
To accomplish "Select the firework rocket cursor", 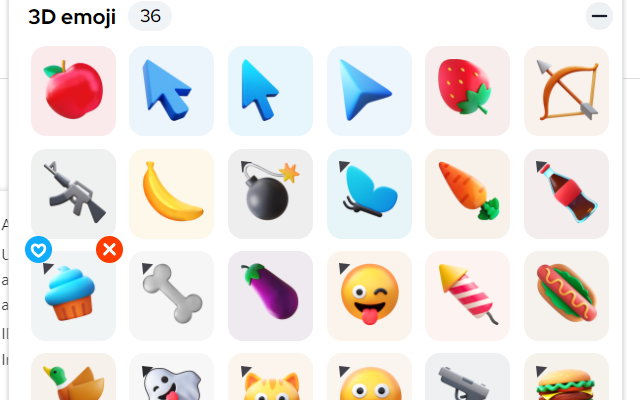I will 467,296.
